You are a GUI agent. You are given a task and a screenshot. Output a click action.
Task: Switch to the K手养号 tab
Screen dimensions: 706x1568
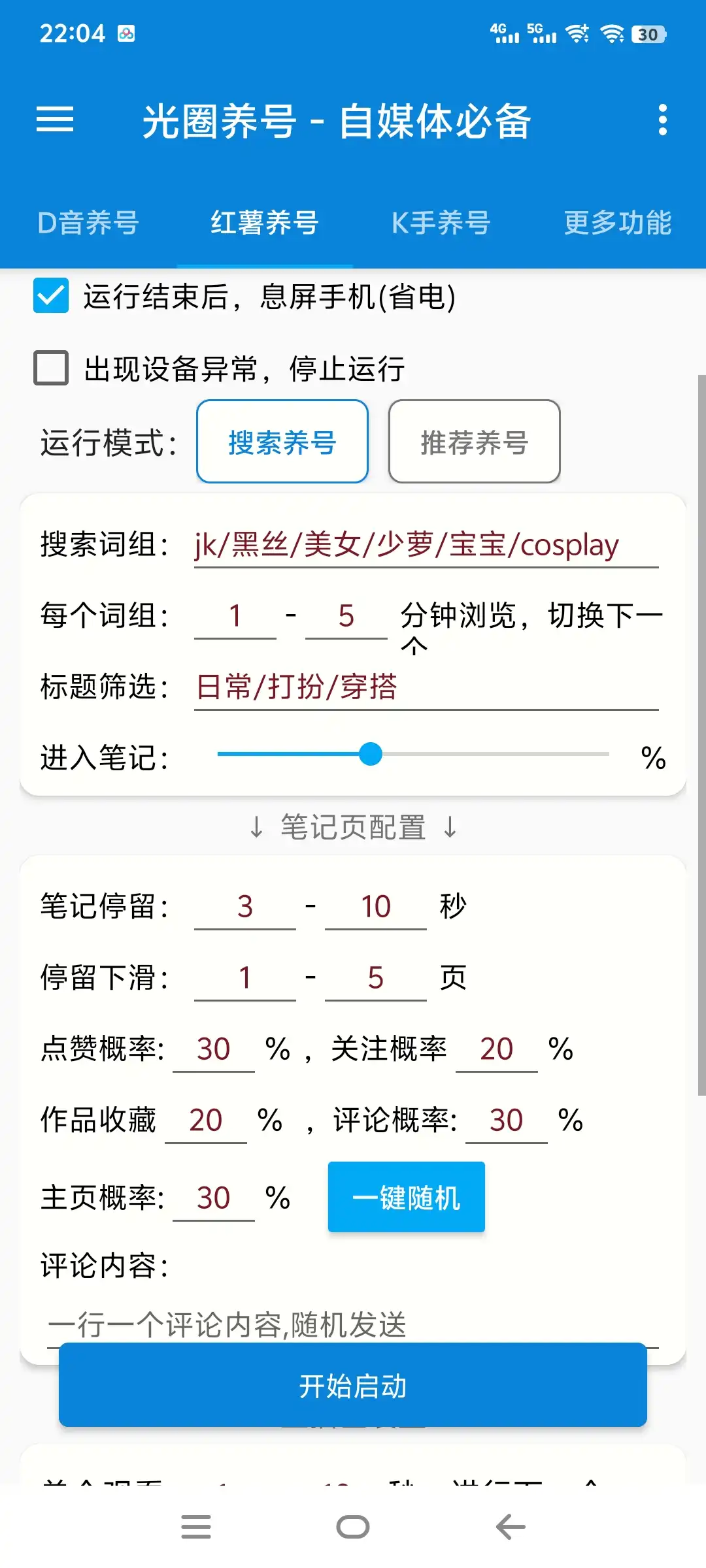(x=439, y=223)
